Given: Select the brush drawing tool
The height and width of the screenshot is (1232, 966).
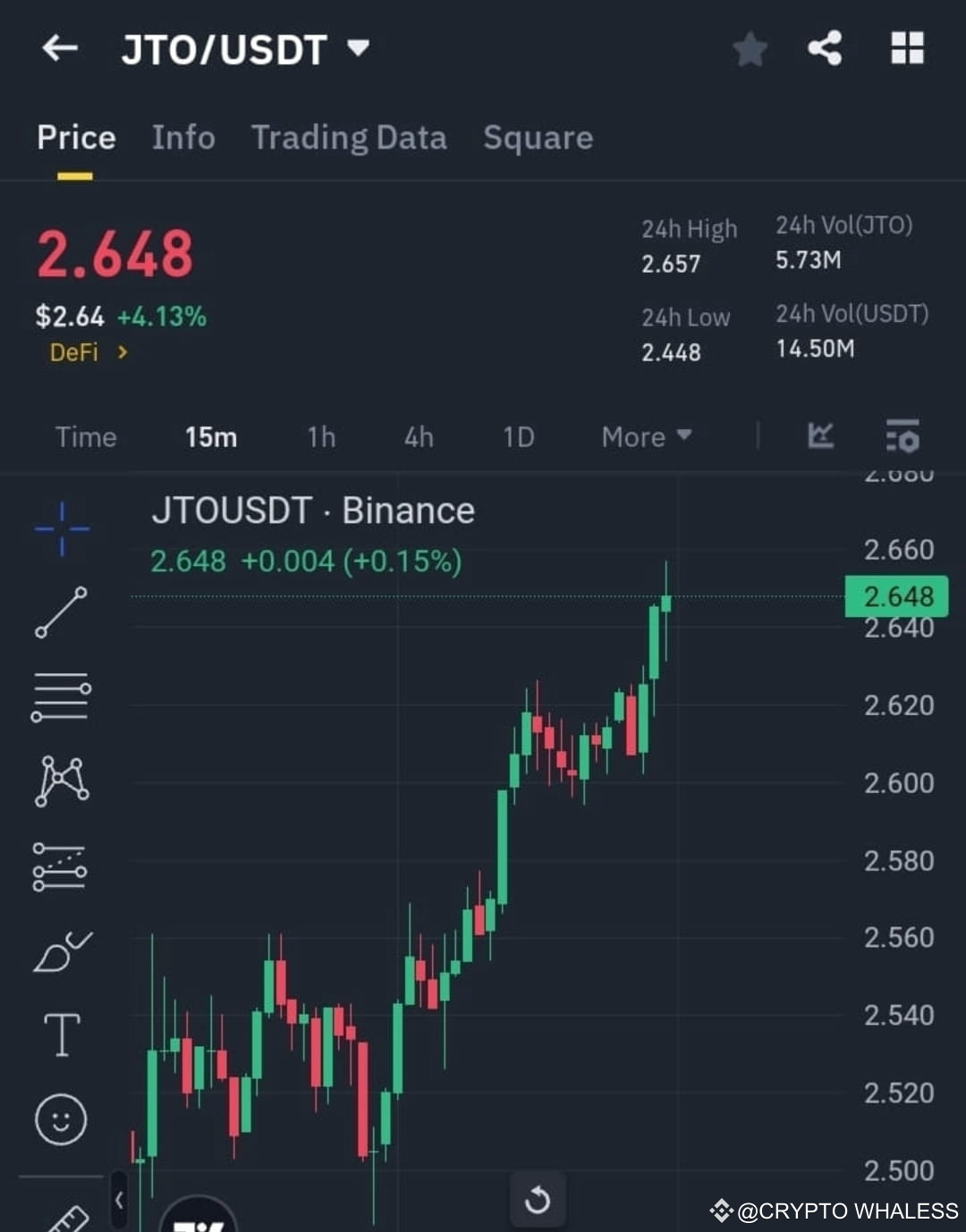Looking at the screenshot, I should pyautogui.click(x=61, y=950).
